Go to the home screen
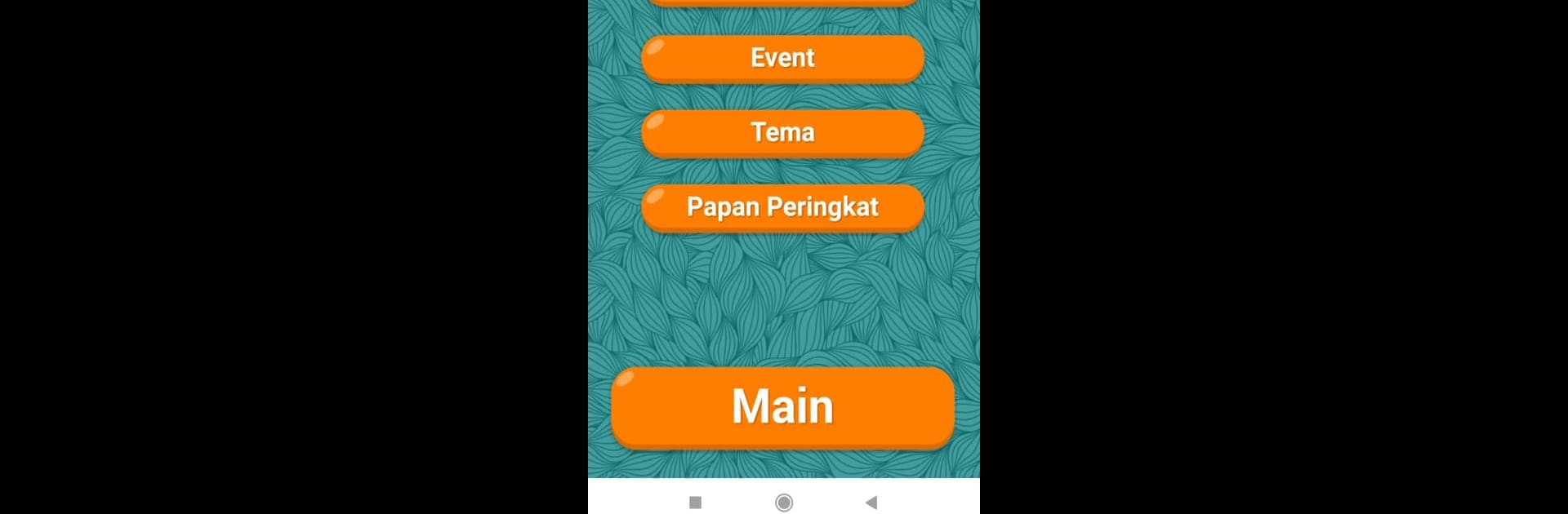Screen dimensions: 1568x514 click(x=784, y=503)
